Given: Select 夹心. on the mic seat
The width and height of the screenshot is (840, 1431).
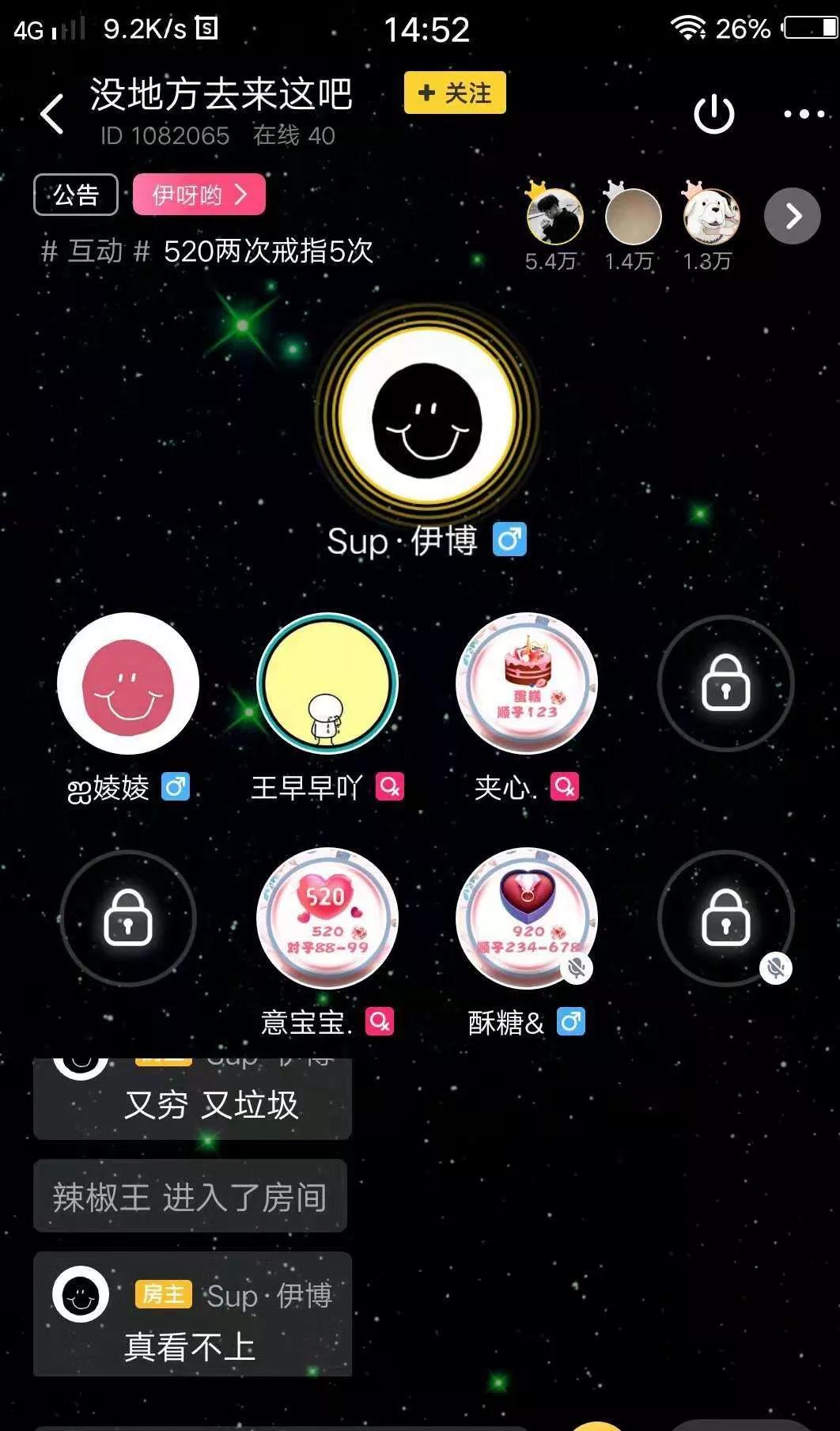Looking at the screenshot, I should (x=527, y=683).
